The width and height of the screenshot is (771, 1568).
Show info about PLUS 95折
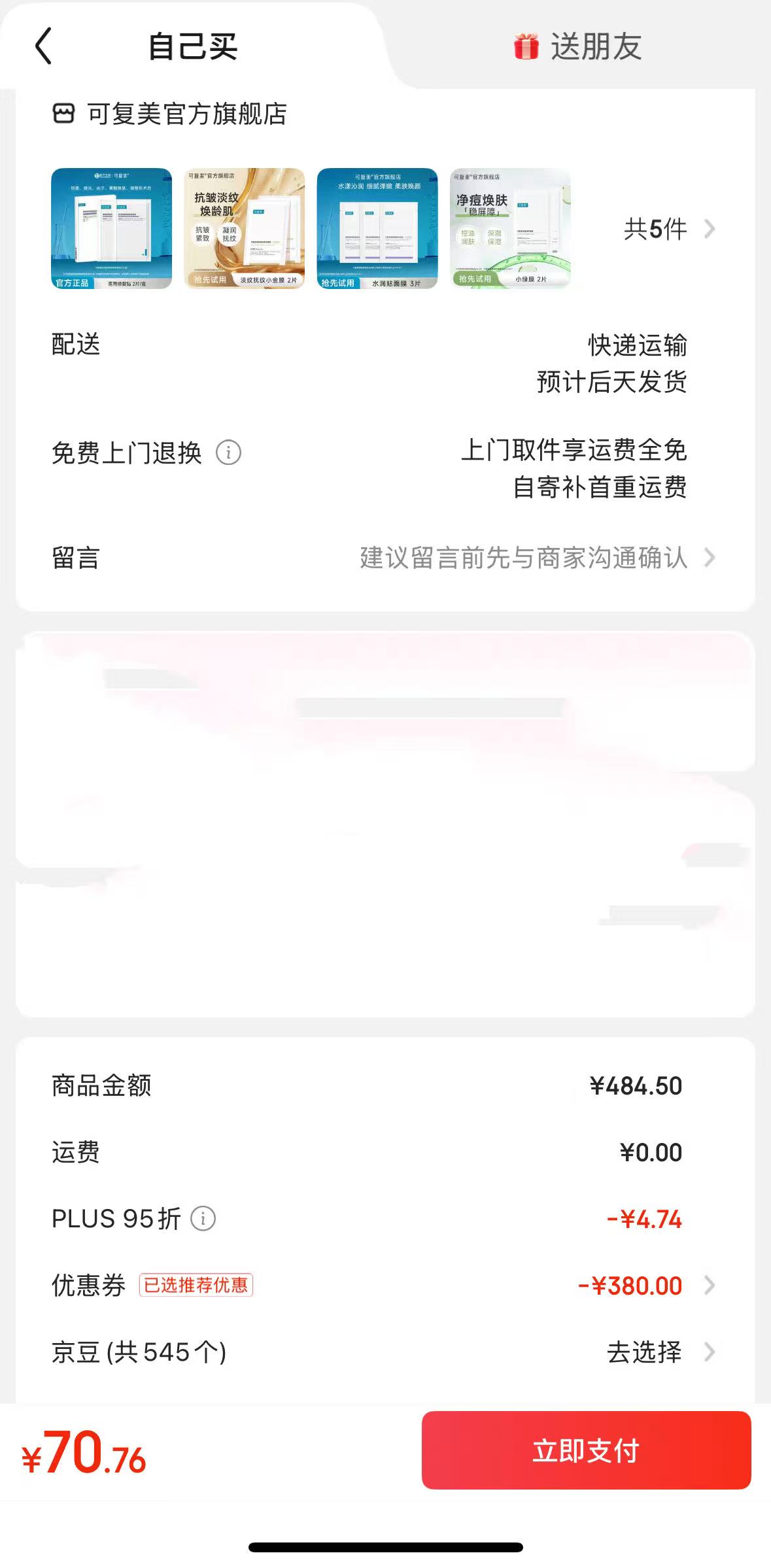[203, 1218]
